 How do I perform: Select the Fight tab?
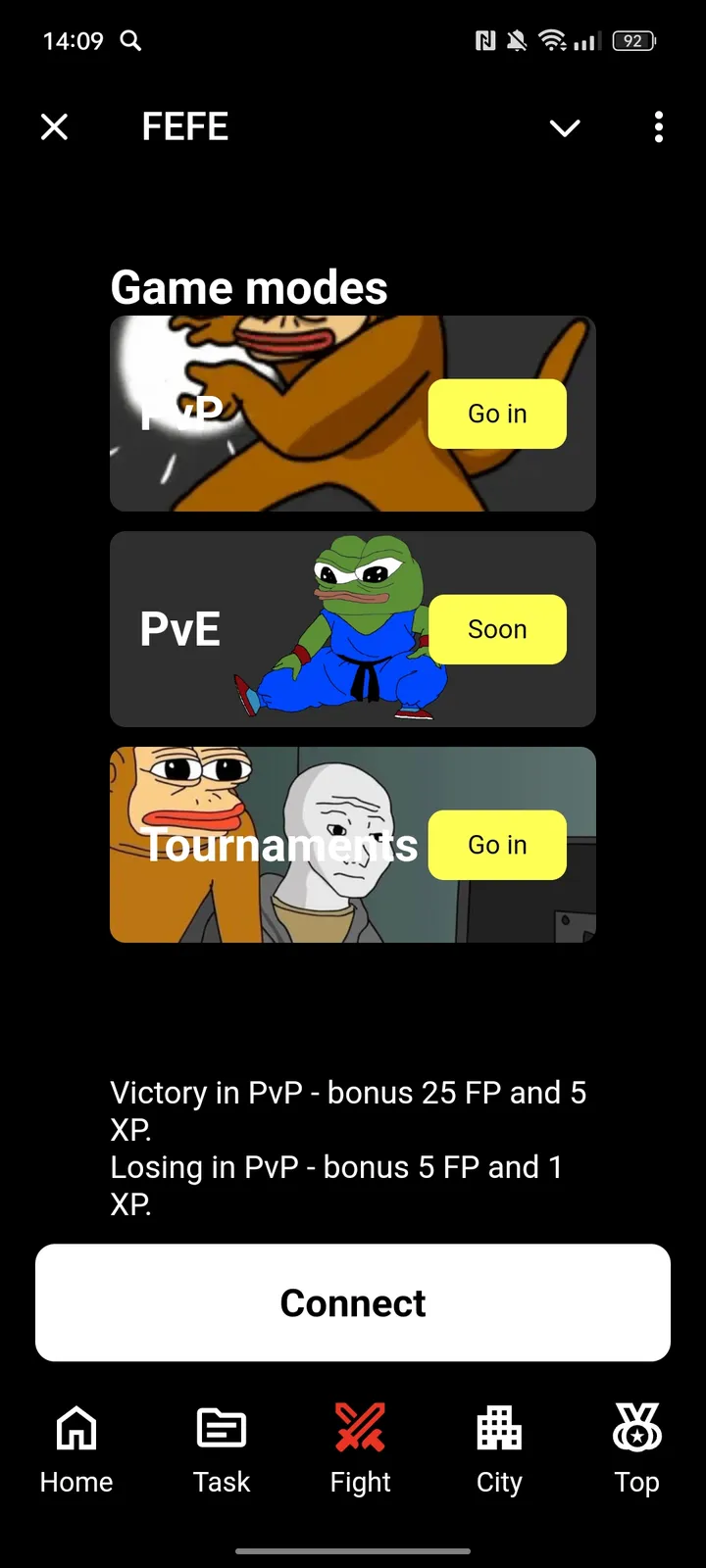click(360, 1448)
